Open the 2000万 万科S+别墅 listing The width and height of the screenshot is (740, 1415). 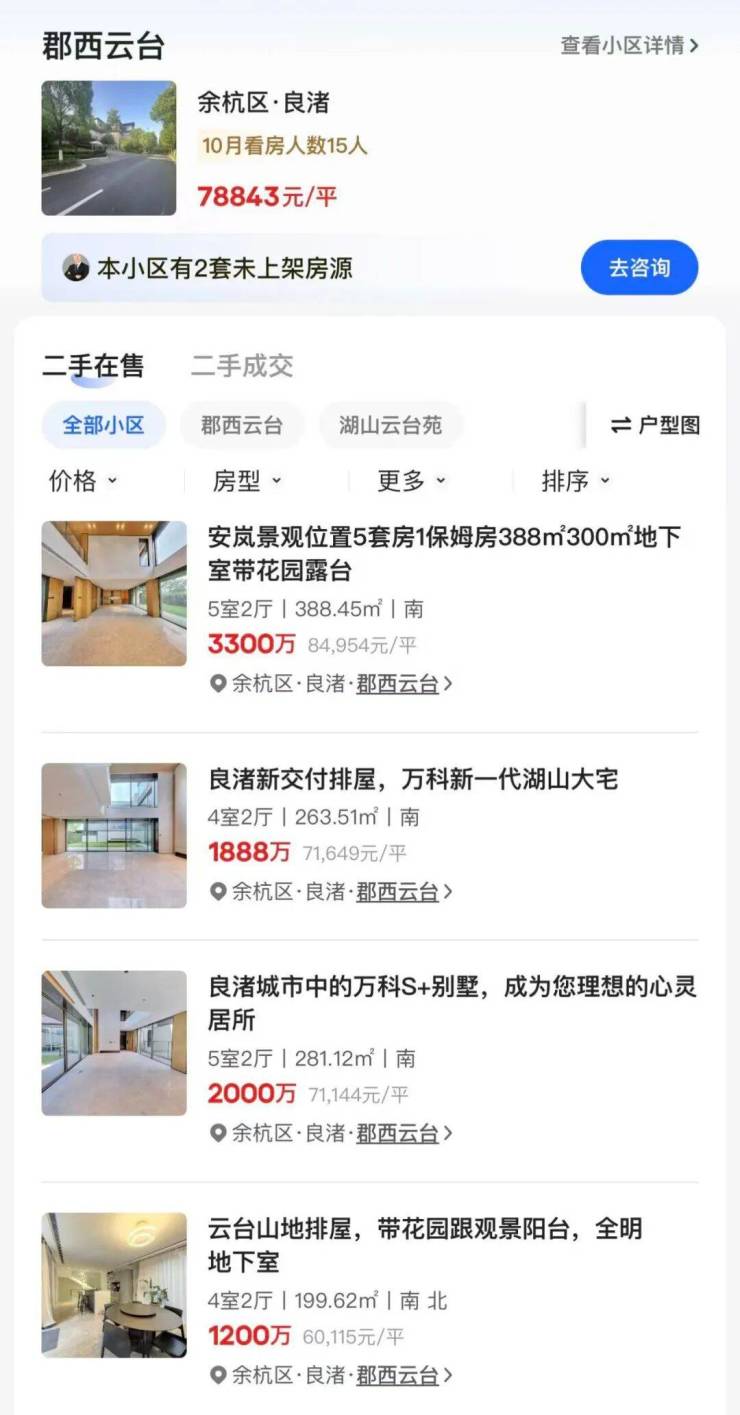tap(452, 1003)
